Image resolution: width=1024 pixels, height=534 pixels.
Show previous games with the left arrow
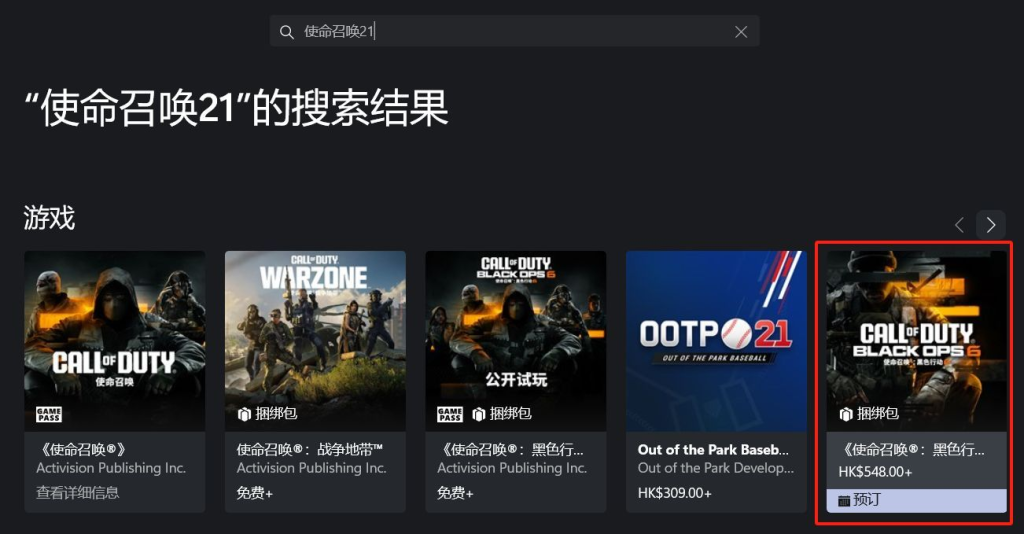click(x=959, y=225)
